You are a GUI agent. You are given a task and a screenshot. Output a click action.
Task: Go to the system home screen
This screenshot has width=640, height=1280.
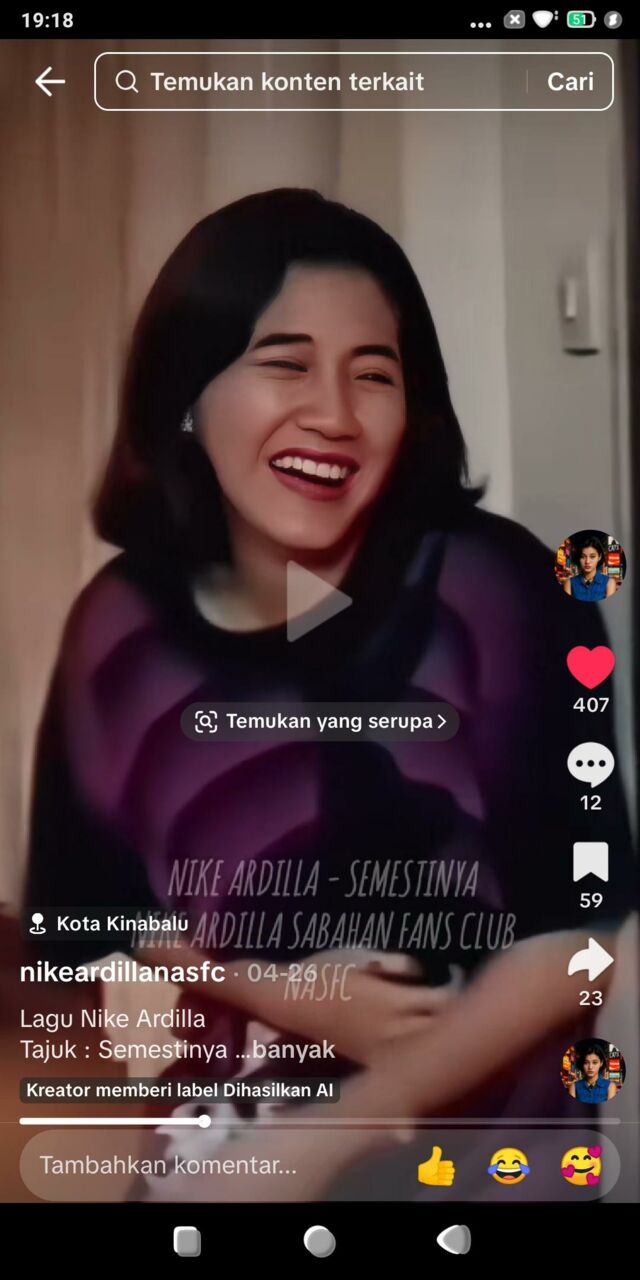pyautogui.click(x=319, y=1241)
